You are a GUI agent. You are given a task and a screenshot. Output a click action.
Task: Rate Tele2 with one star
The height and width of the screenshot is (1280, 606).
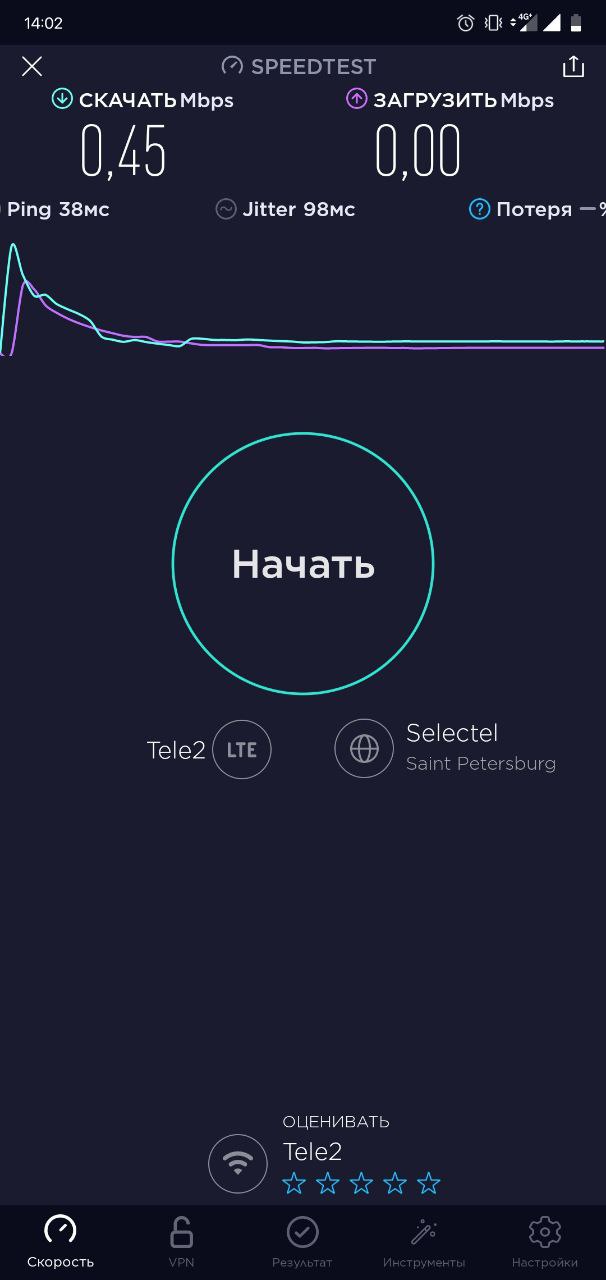[294, 1184]
